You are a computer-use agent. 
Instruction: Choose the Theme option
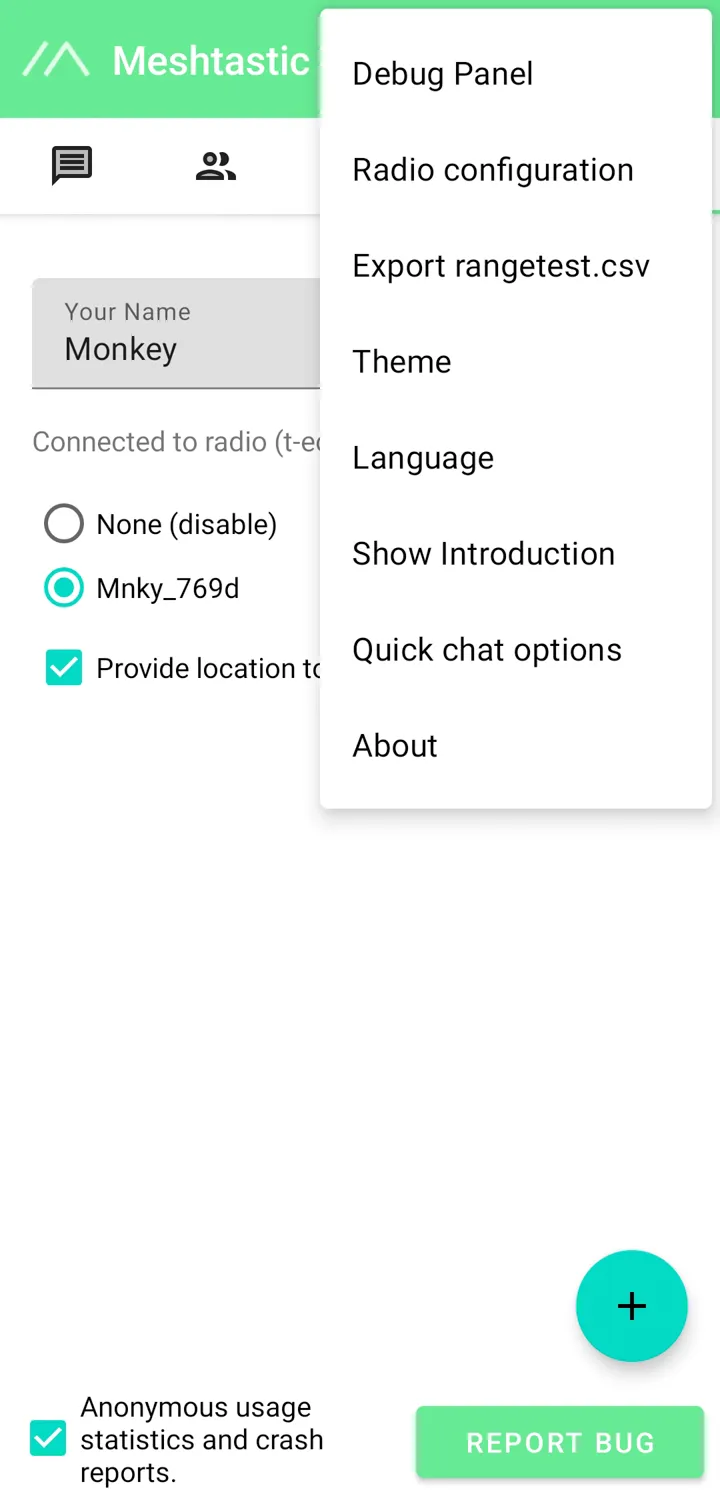click(402, 362)
